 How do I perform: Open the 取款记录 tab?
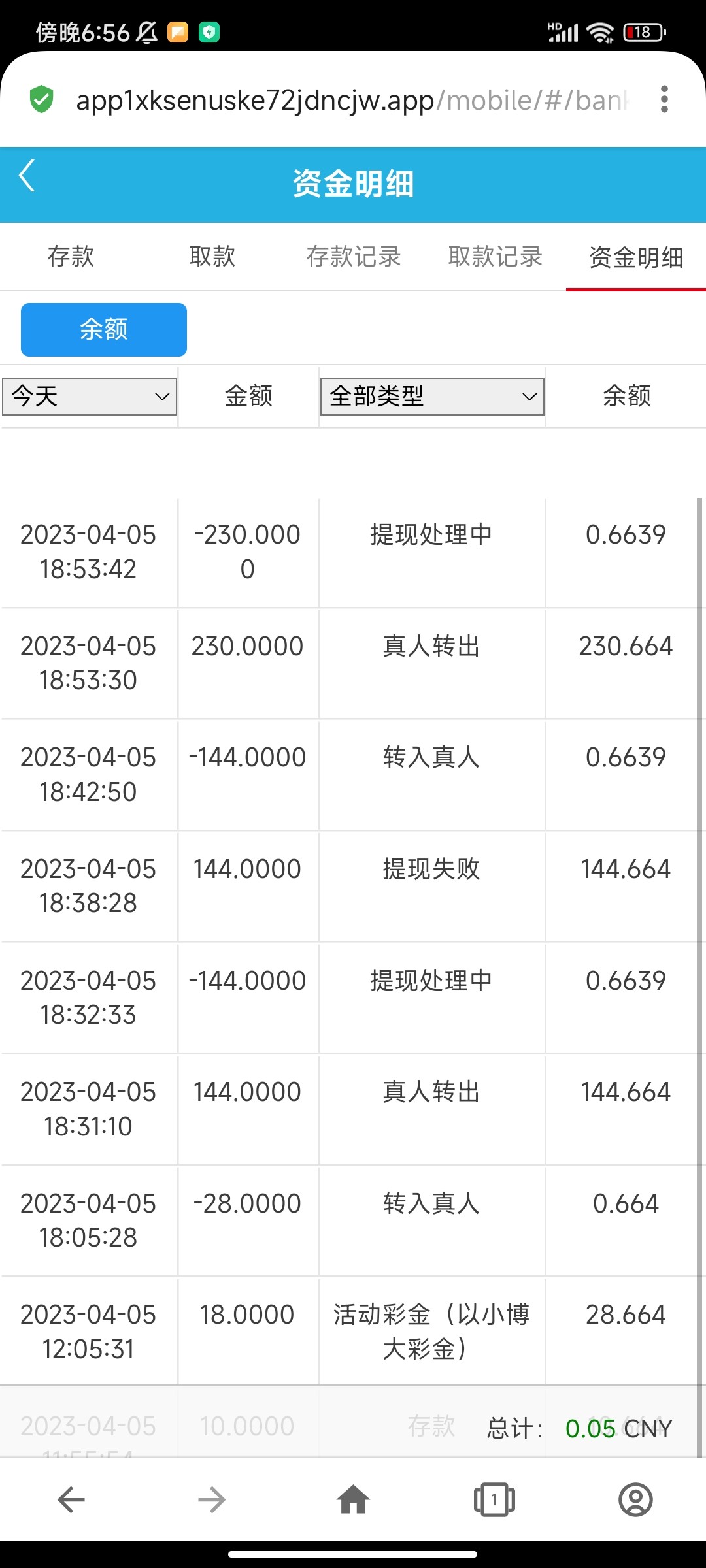tap(495, 257)
